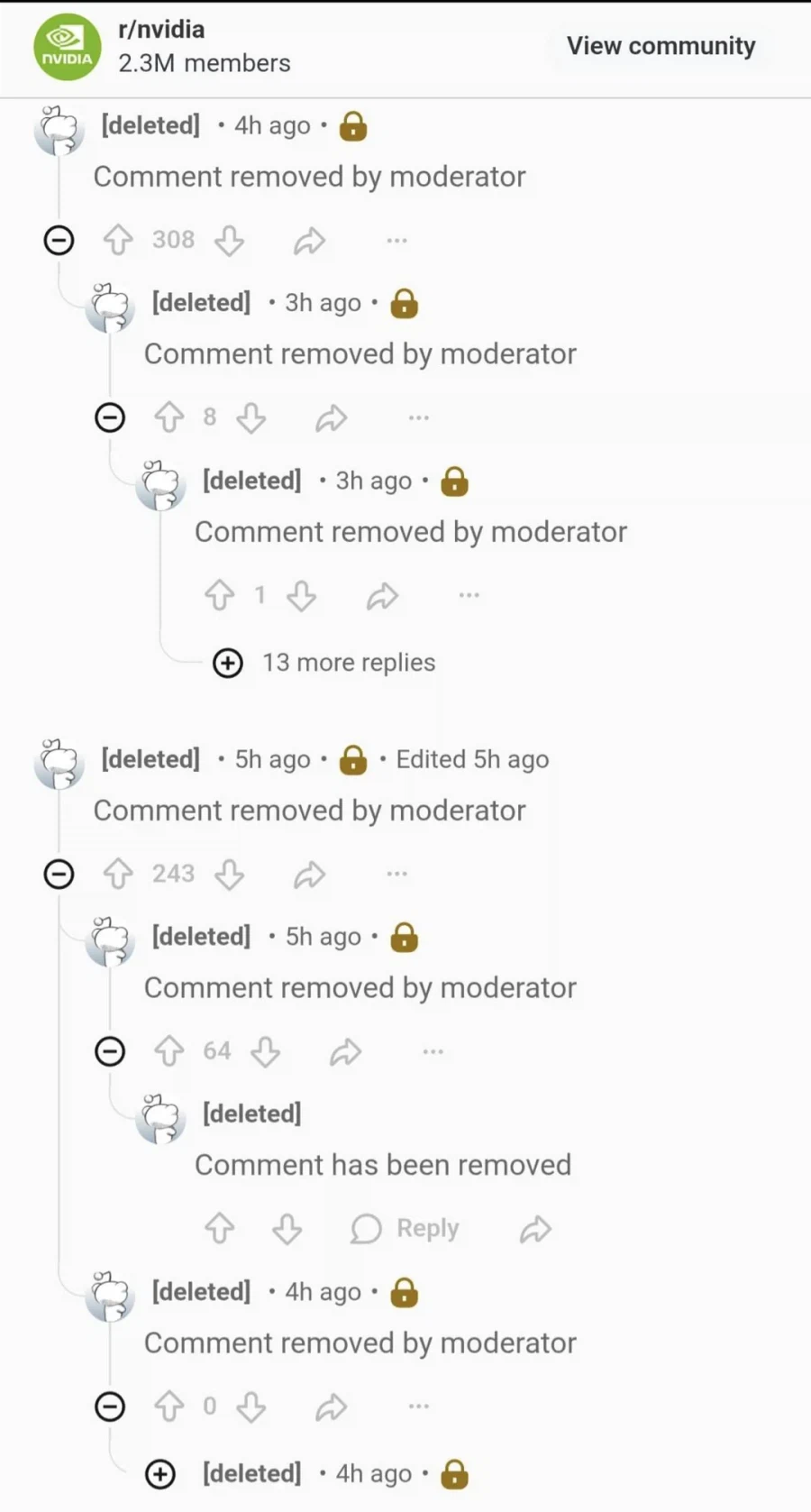Downvote the comment with 308 votes

pos(230,241)
